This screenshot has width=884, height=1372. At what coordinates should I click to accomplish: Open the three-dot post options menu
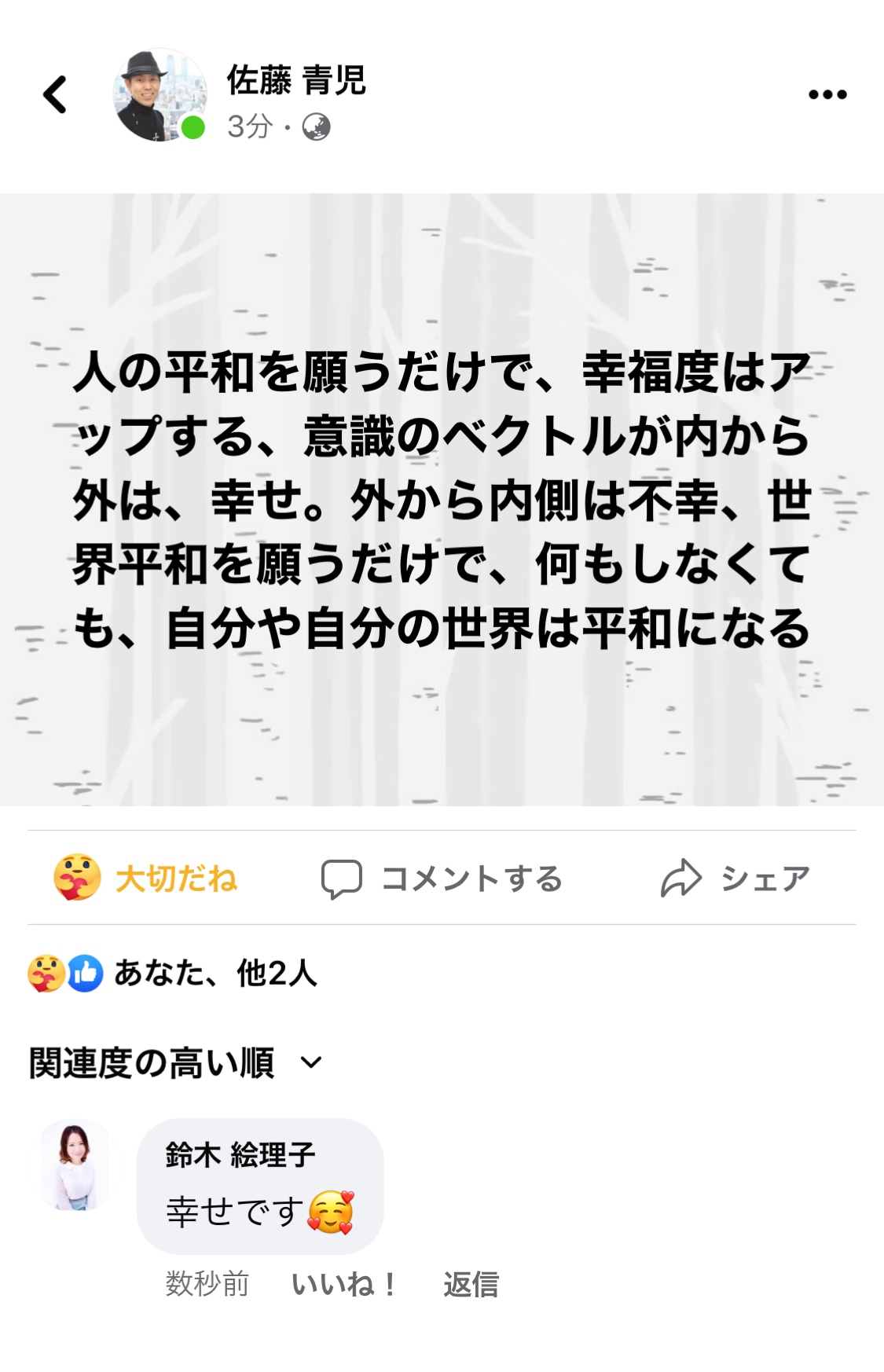[x=827, y=95]
